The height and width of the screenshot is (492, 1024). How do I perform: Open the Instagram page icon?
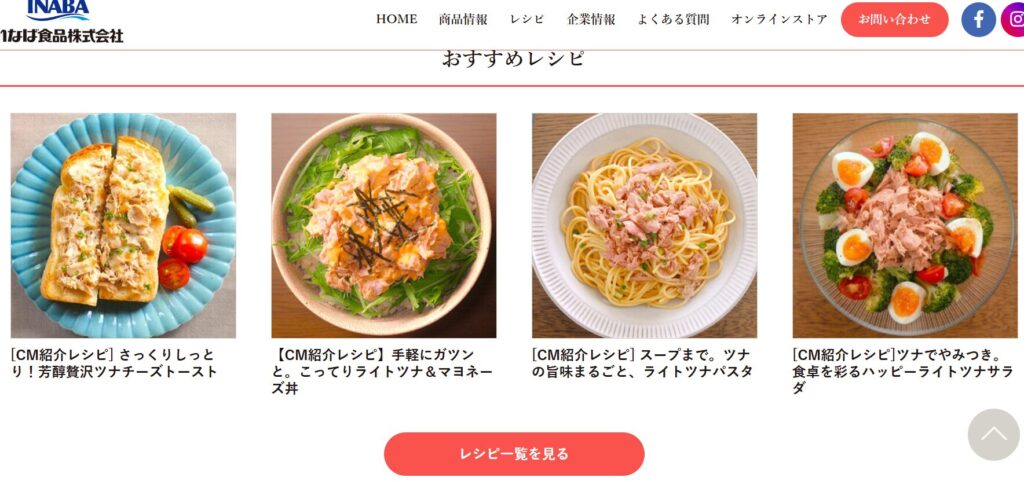[x=1014, y=19]
